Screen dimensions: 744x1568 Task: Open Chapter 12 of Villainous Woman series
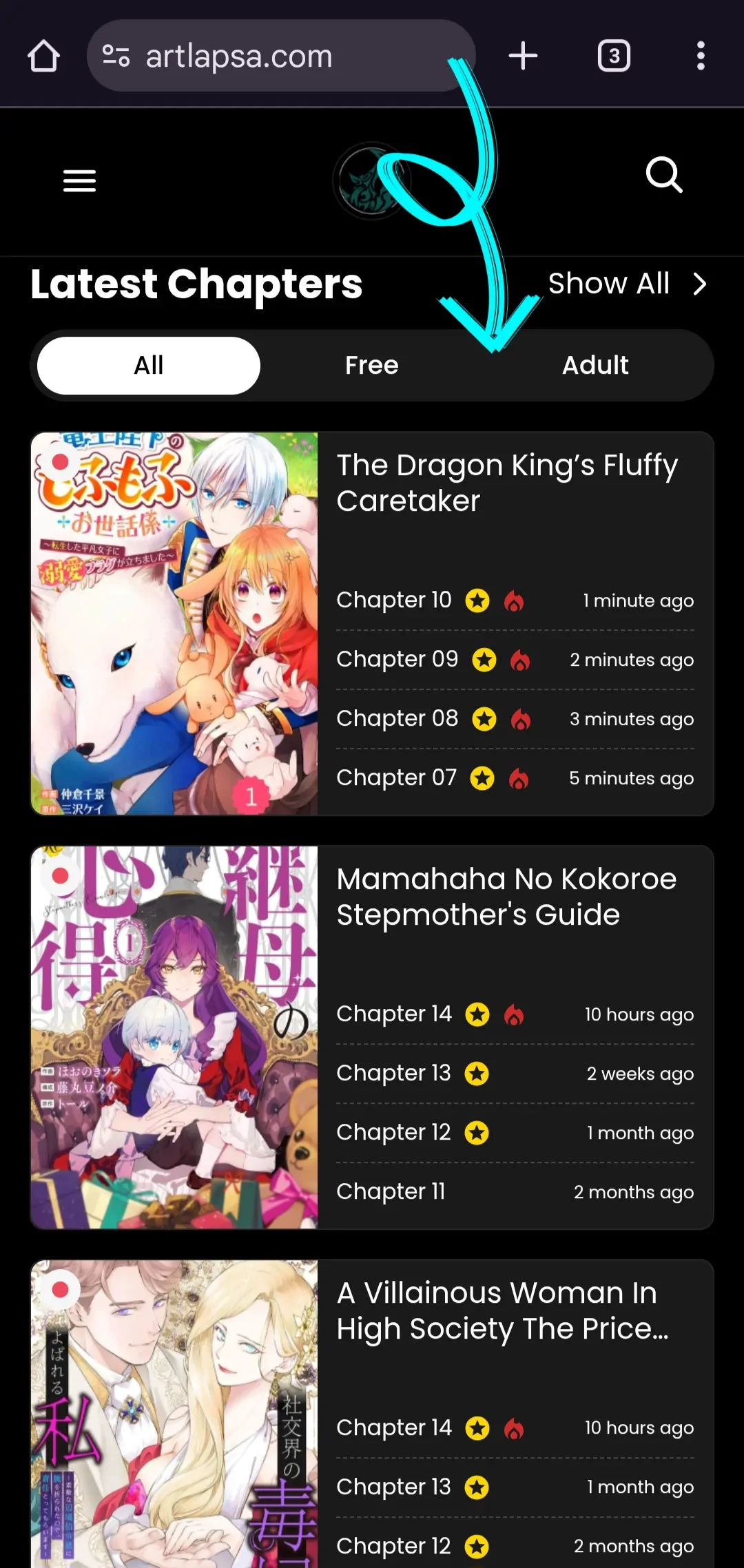click(393, 1545)
